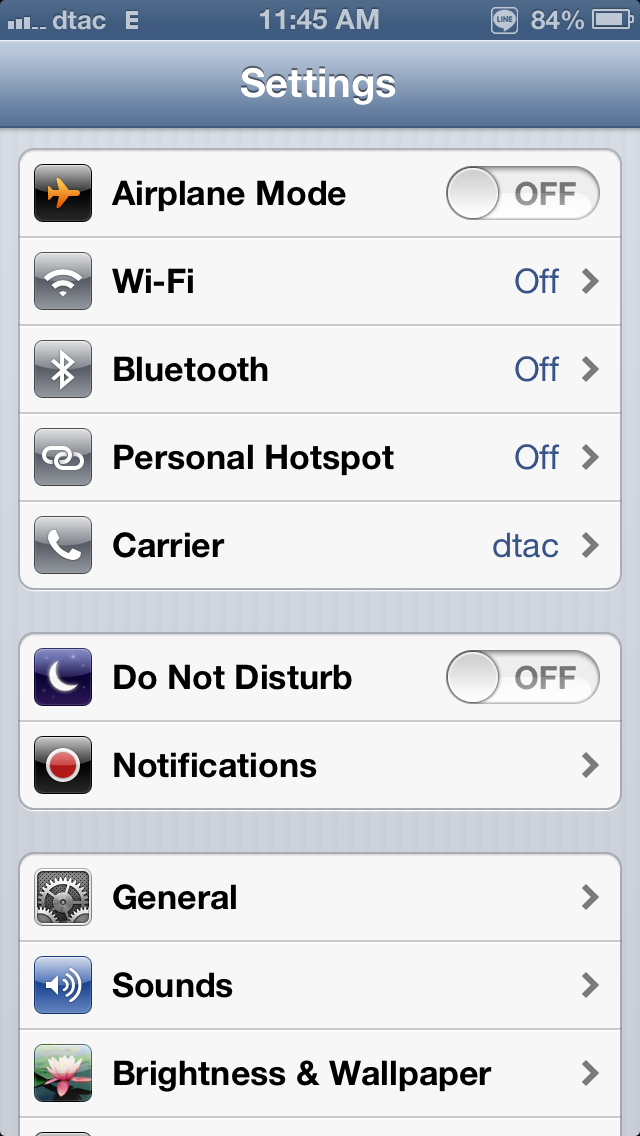The image size is (640, 1136).
Task: Open General settings
Action: coord(320,898)
